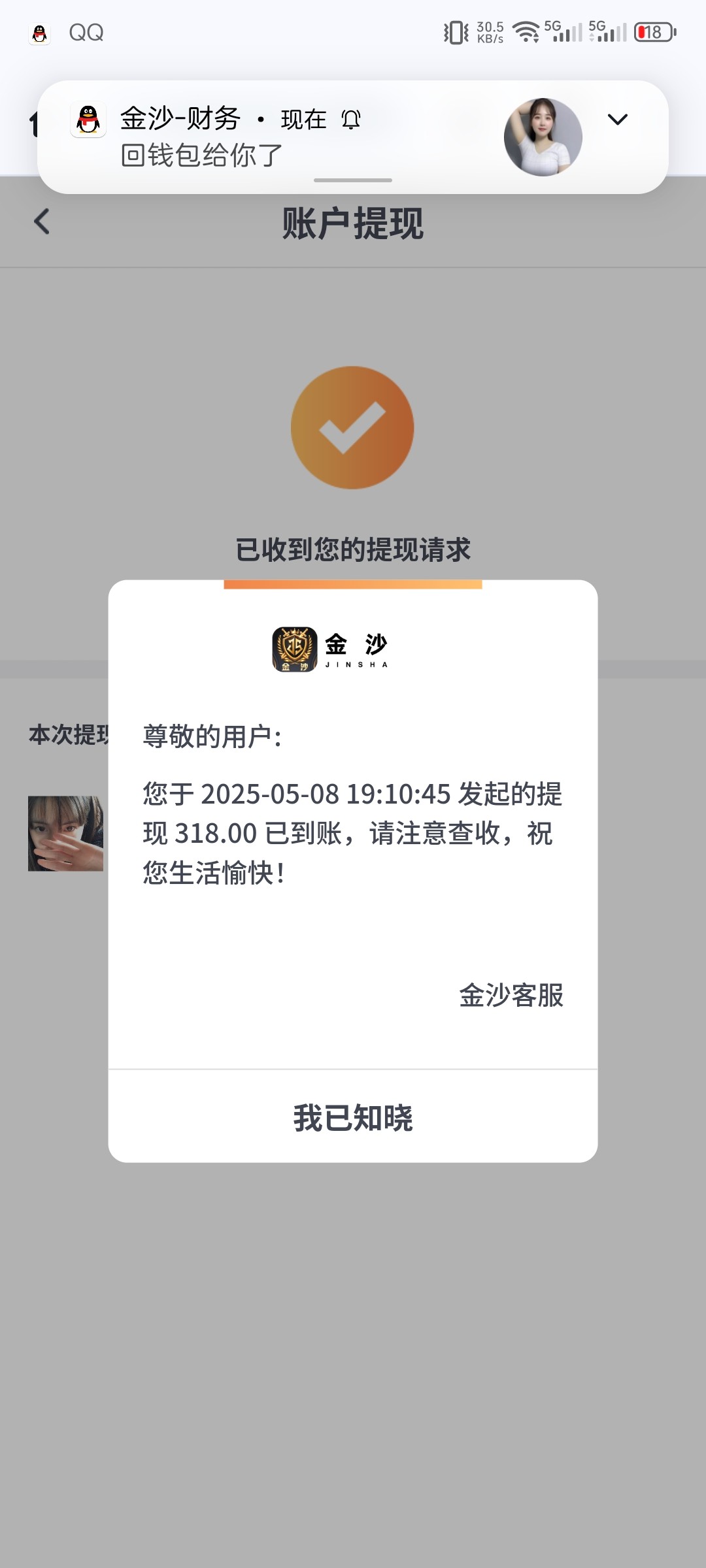
Task: Tap the woman's avatar in the notification
Action: tap(545, 136)
